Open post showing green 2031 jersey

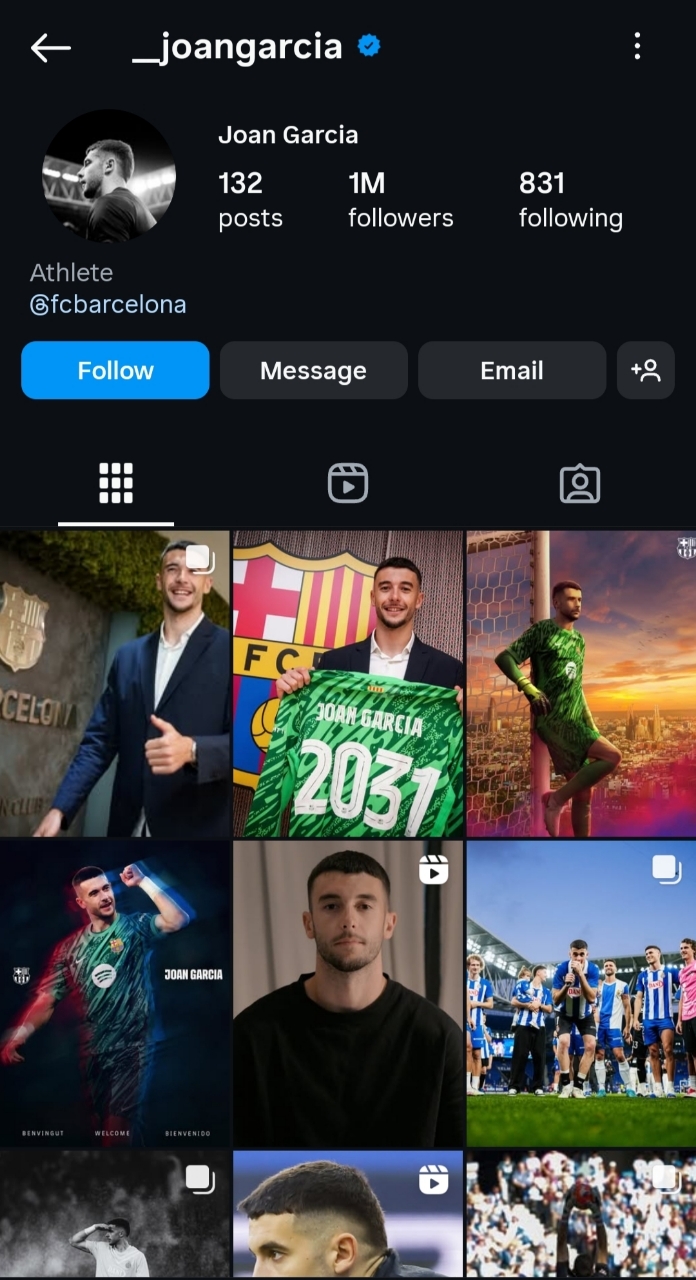coord(348,684)
